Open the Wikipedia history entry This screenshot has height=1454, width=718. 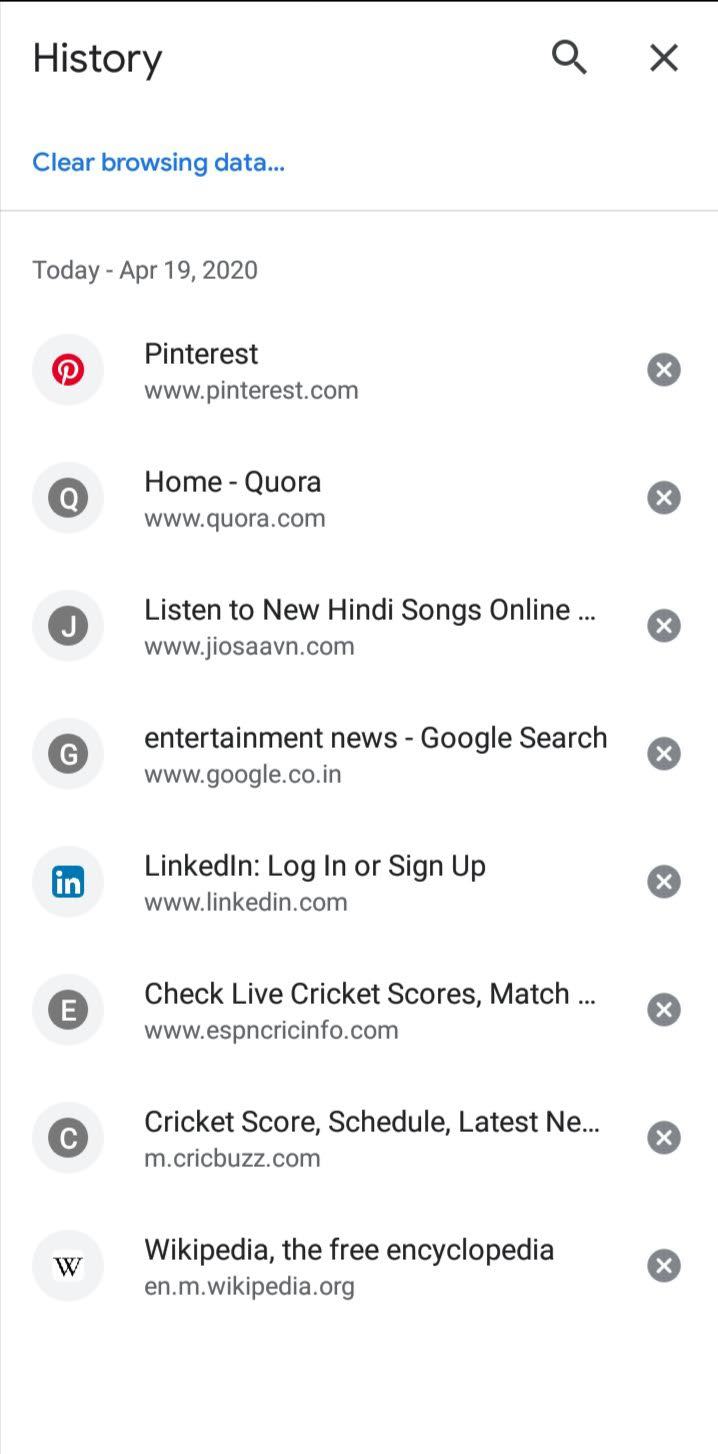[x=300, y=1266]
